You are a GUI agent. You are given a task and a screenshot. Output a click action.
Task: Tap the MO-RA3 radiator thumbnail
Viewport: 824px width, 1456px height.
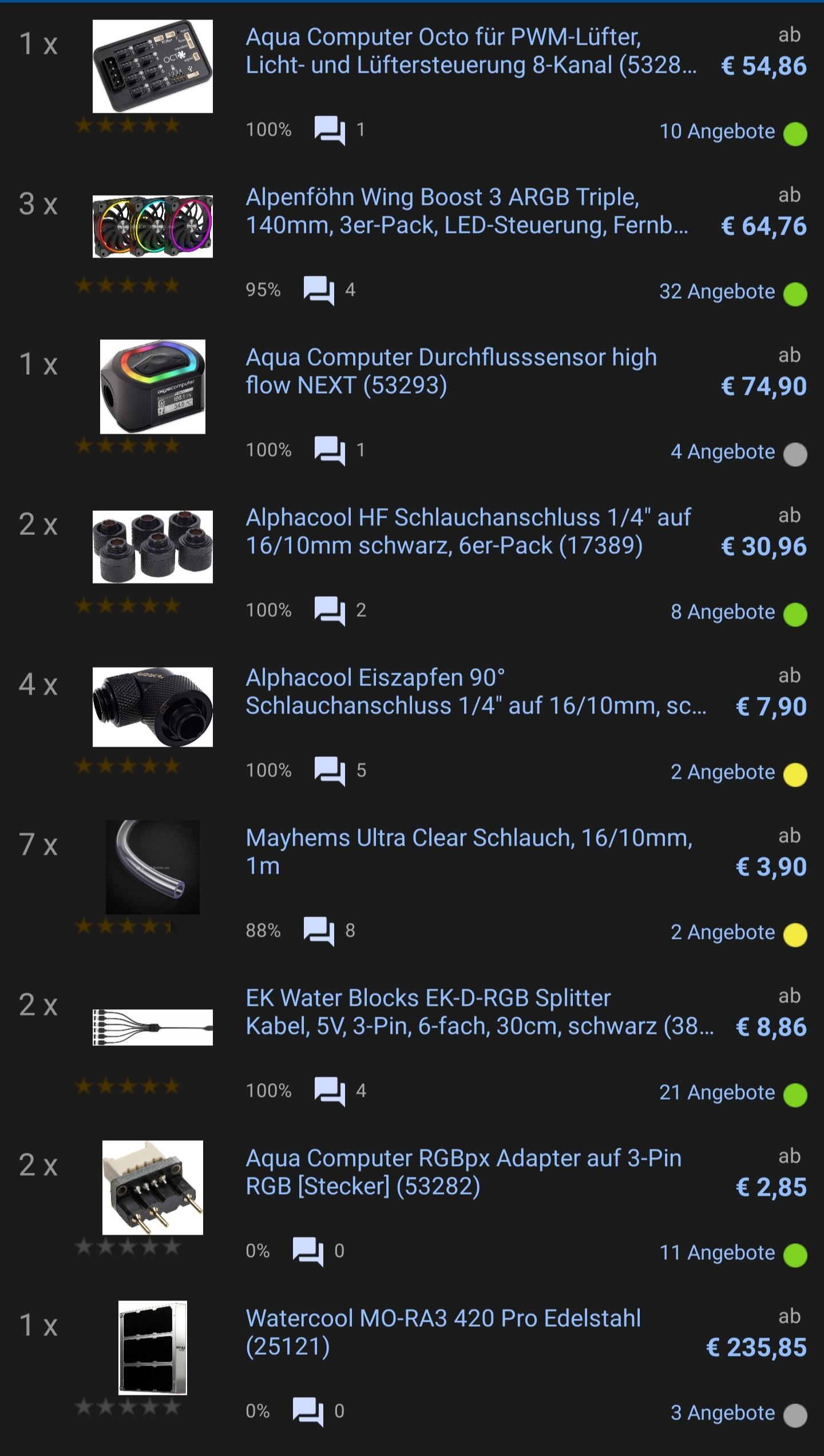(153, 1348)
